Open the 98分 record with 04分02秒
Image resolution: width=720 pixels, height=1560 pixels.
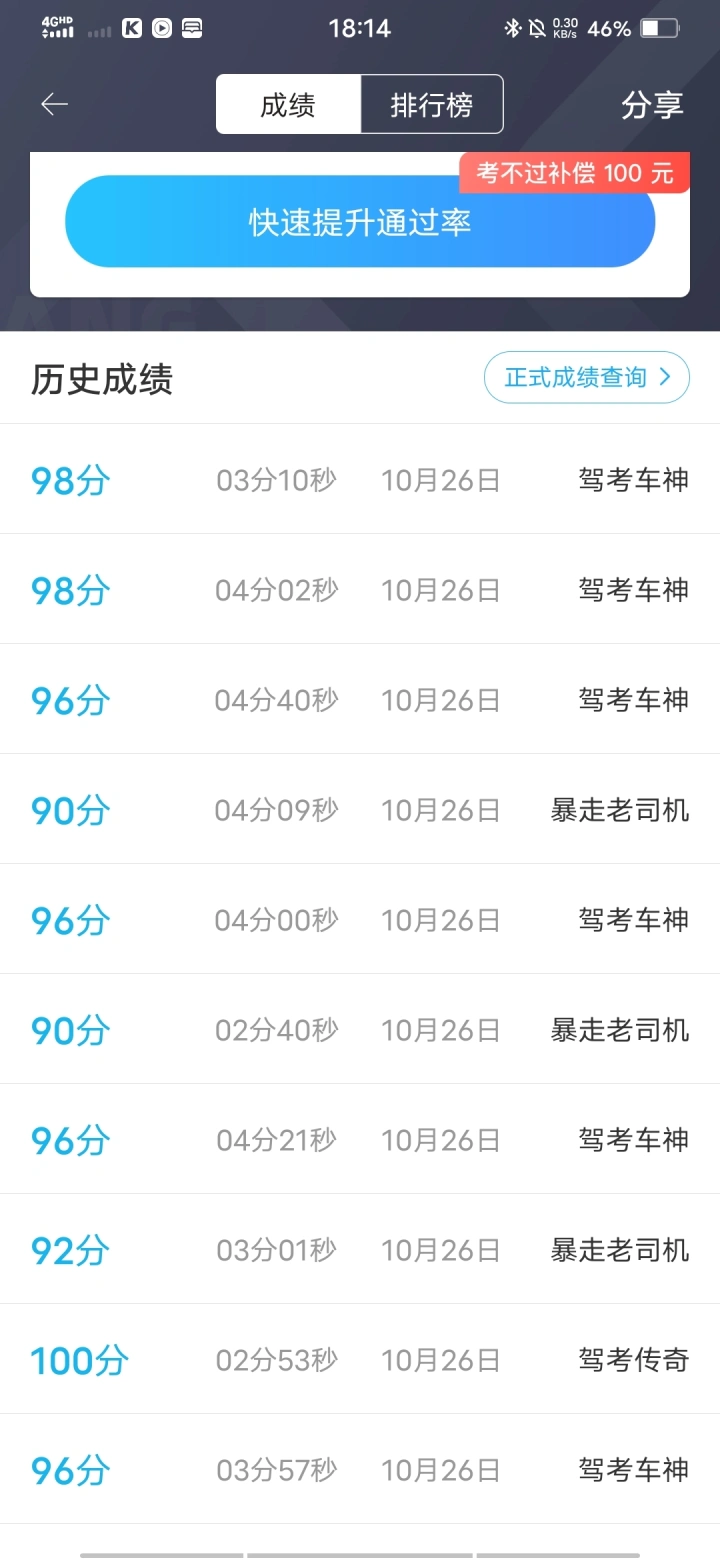click(x=360, y=589)
